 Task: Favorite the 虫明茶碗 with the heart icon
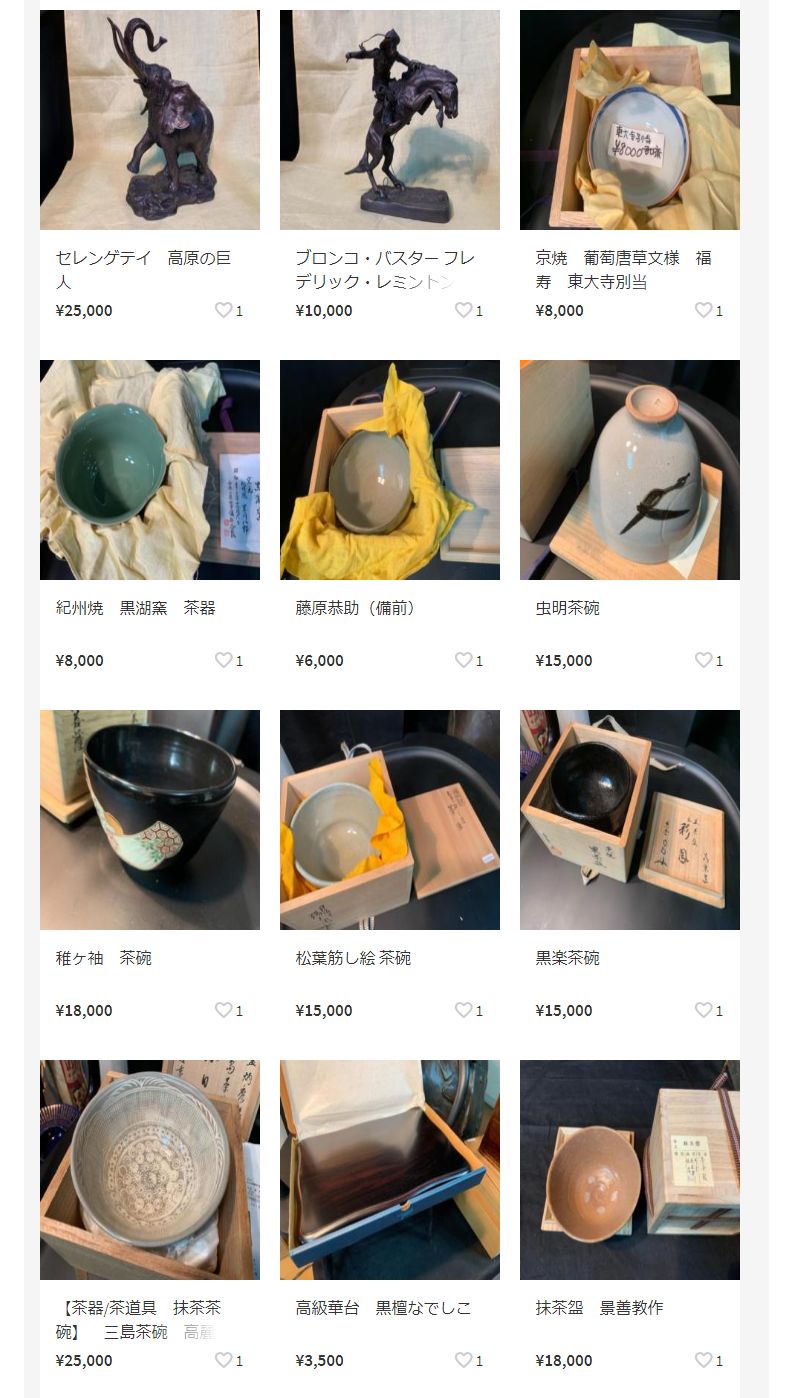point(704,660)
